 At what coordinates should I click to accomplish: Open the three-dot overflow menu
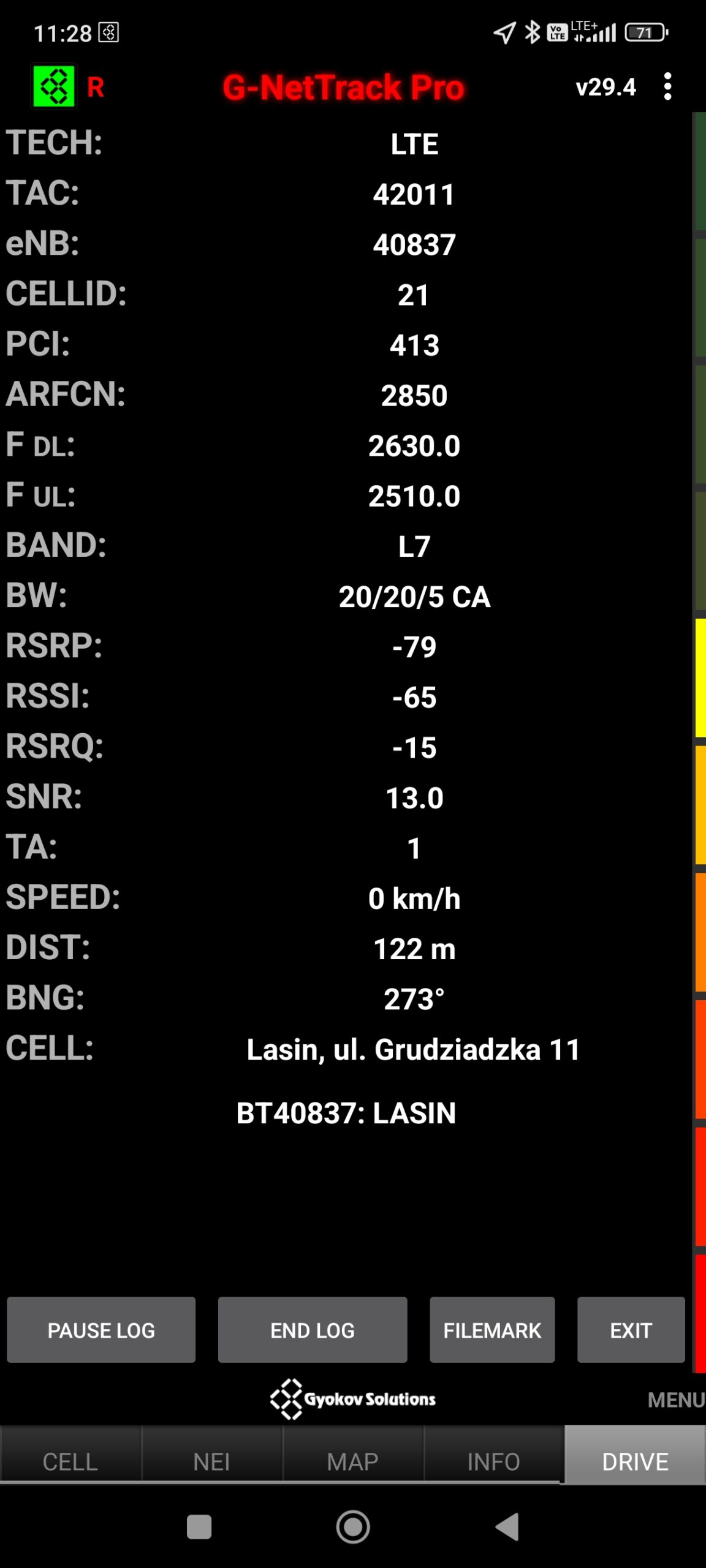[x=667, y=86]
